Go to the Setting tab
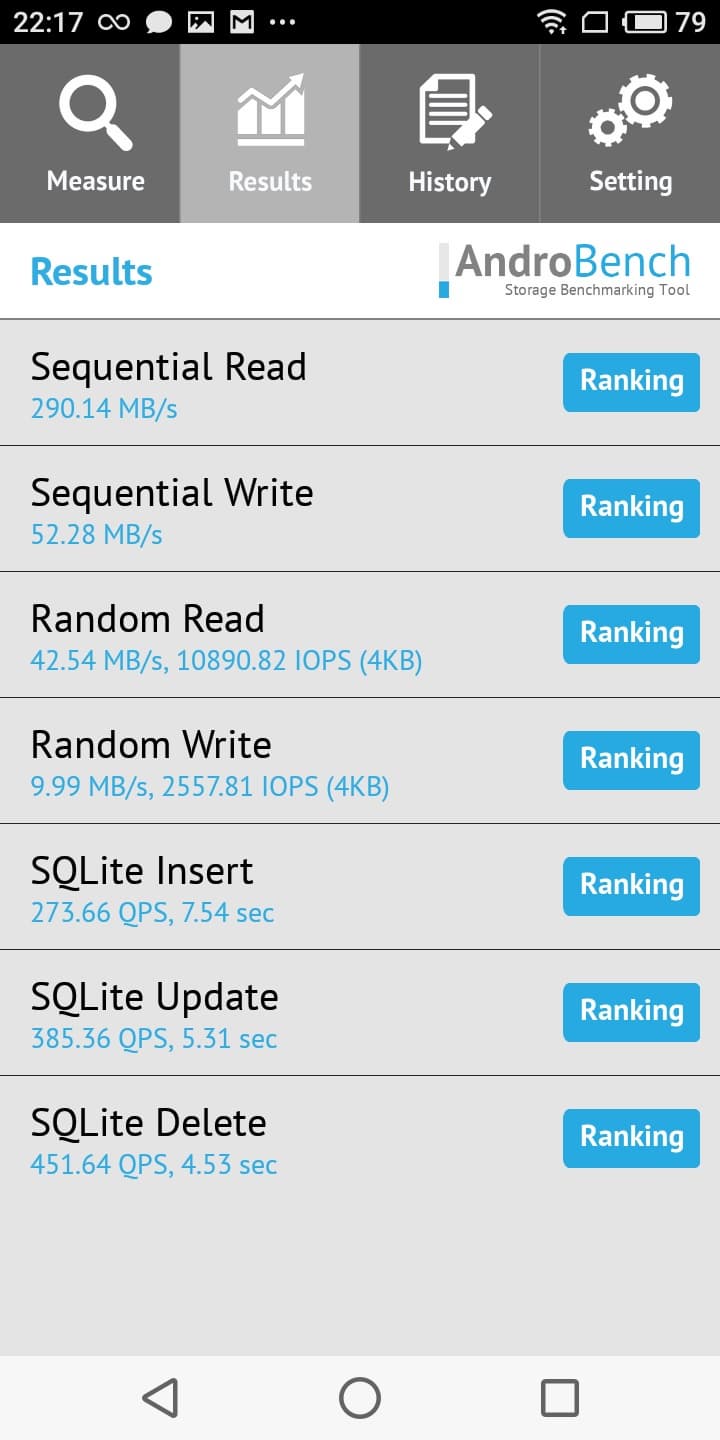 tap(630, 133)
